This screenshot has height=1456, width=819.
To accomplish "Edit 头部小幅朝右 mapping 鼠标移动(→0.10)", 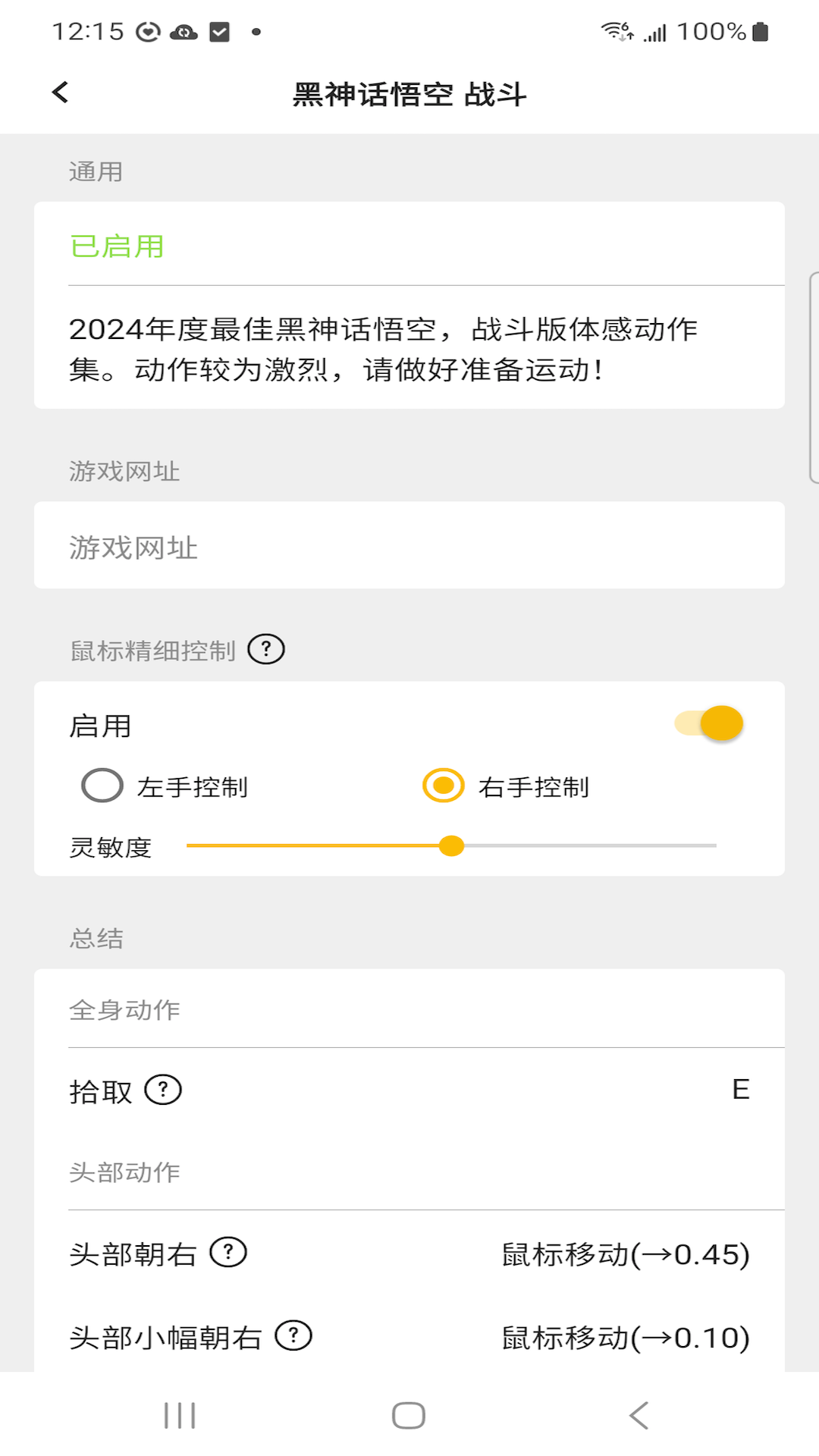I will [626, 1338].
